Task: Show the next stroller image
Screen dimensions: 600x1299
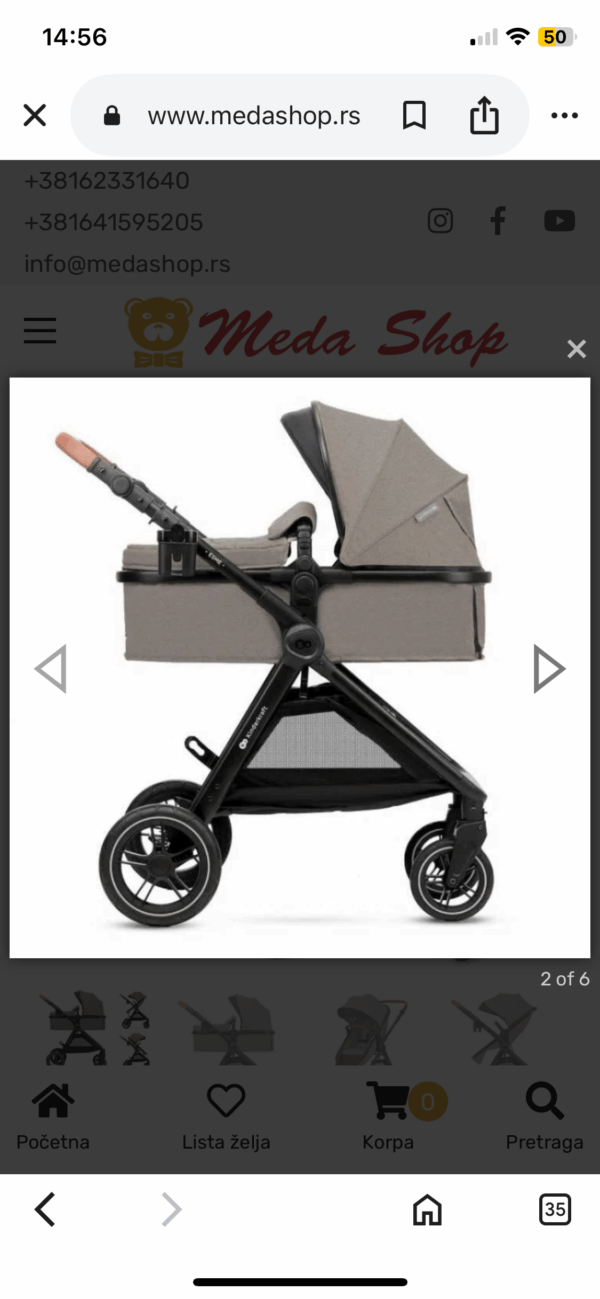Action: pyautogui.click(x=549, y=669)
